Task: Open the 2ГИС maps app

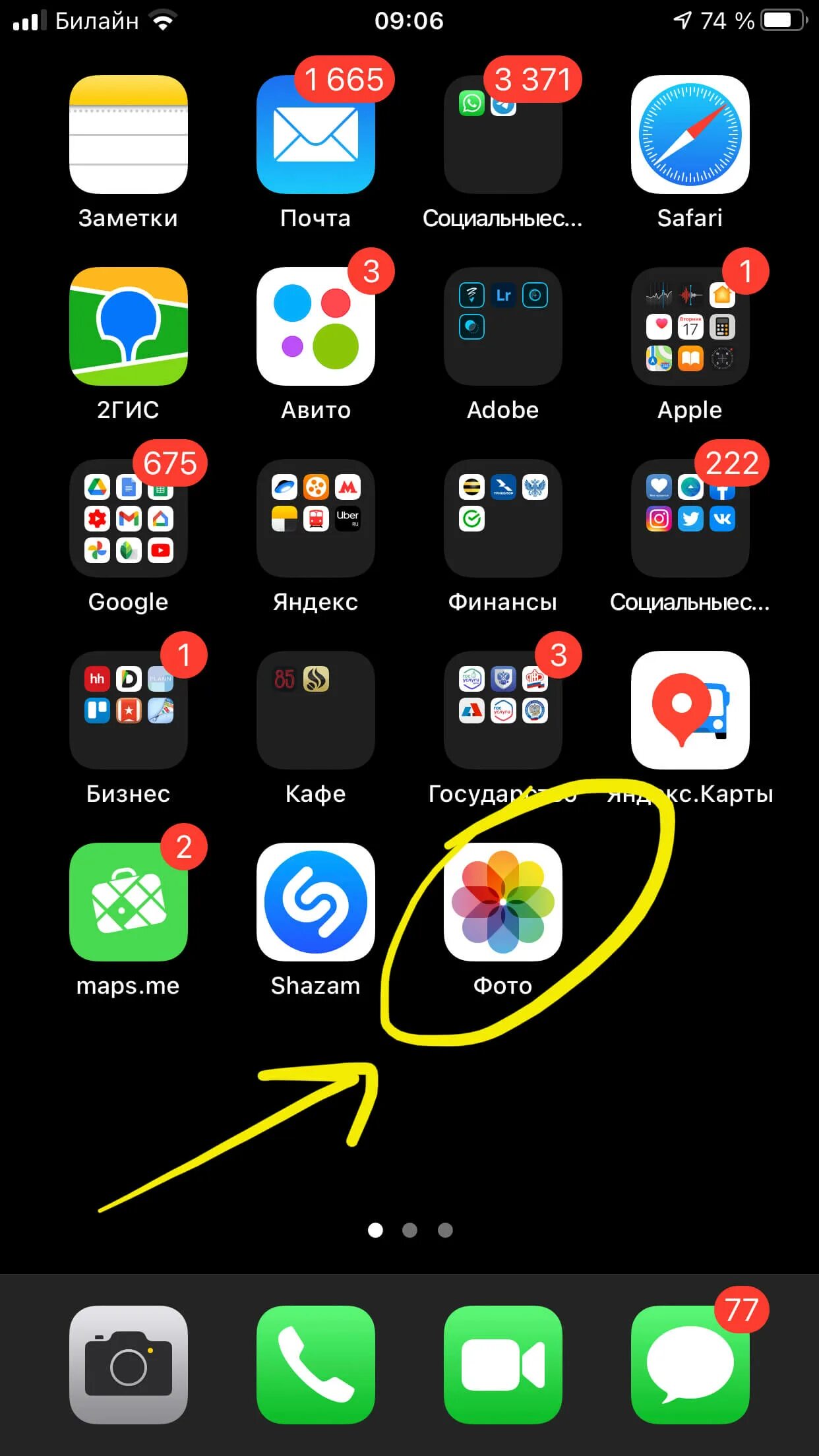Action: (128, 326)
